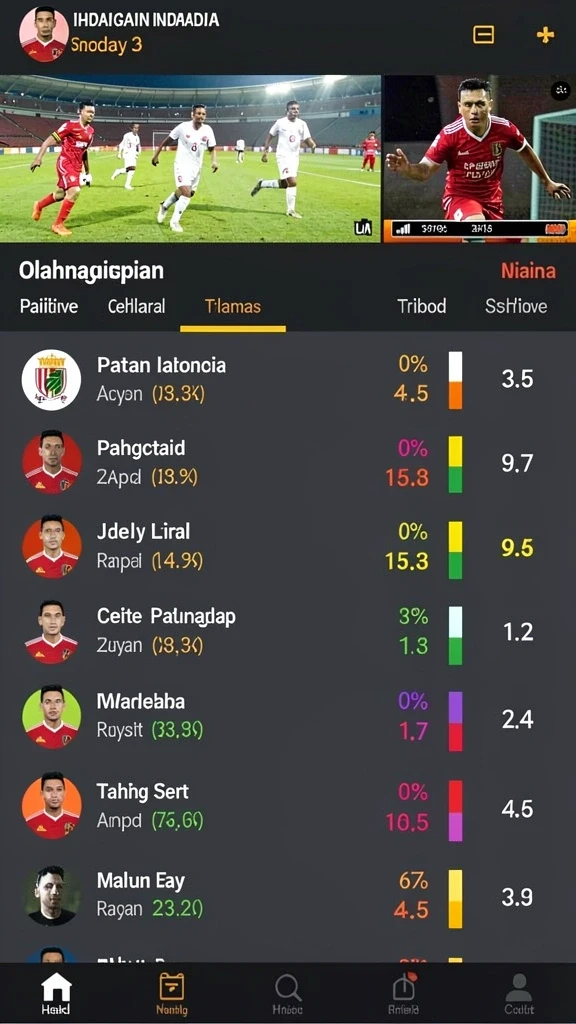Image resolution: width=576 pixels, height=1024 pixels.
Task: Select the SsHiove tab
Action: pyautogui.click(x=516, y=306)
